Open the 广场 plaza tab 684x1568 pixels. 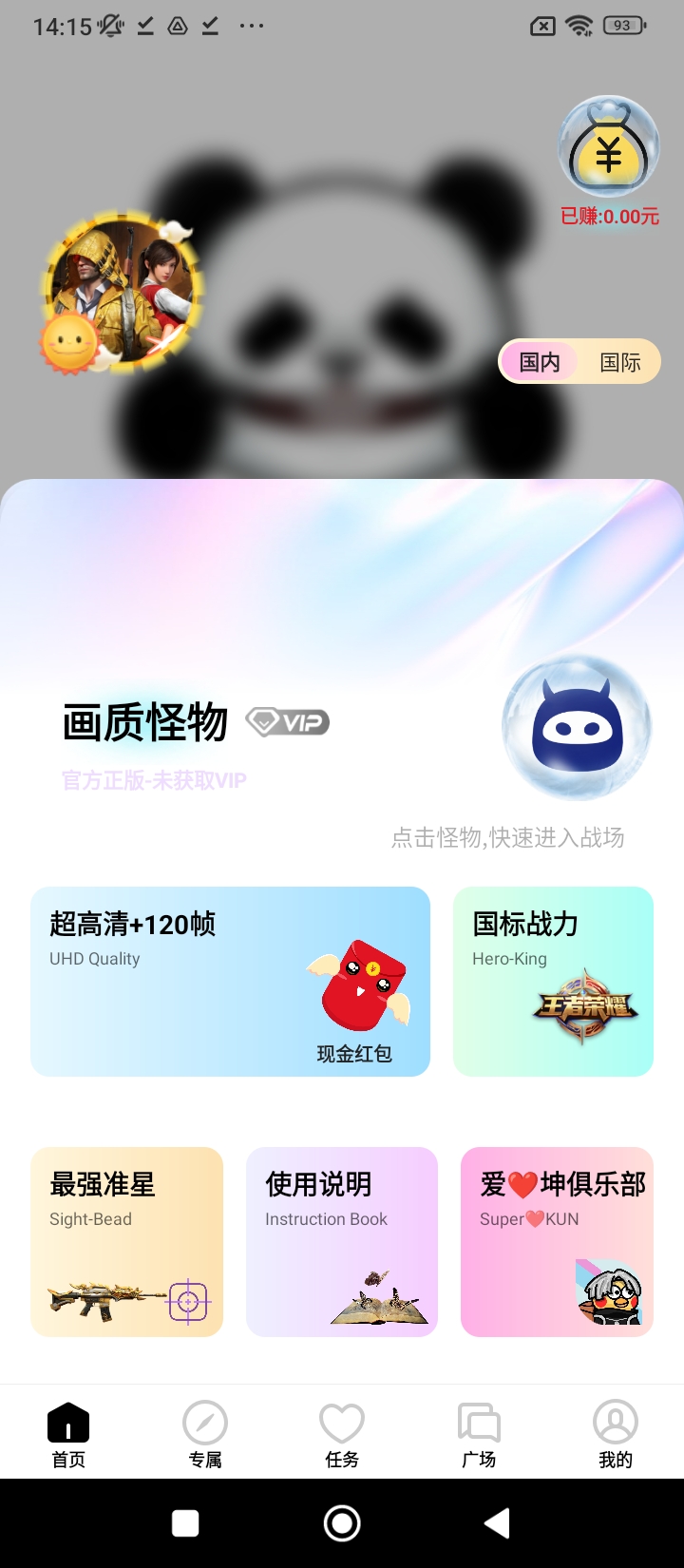[479, 1435]
